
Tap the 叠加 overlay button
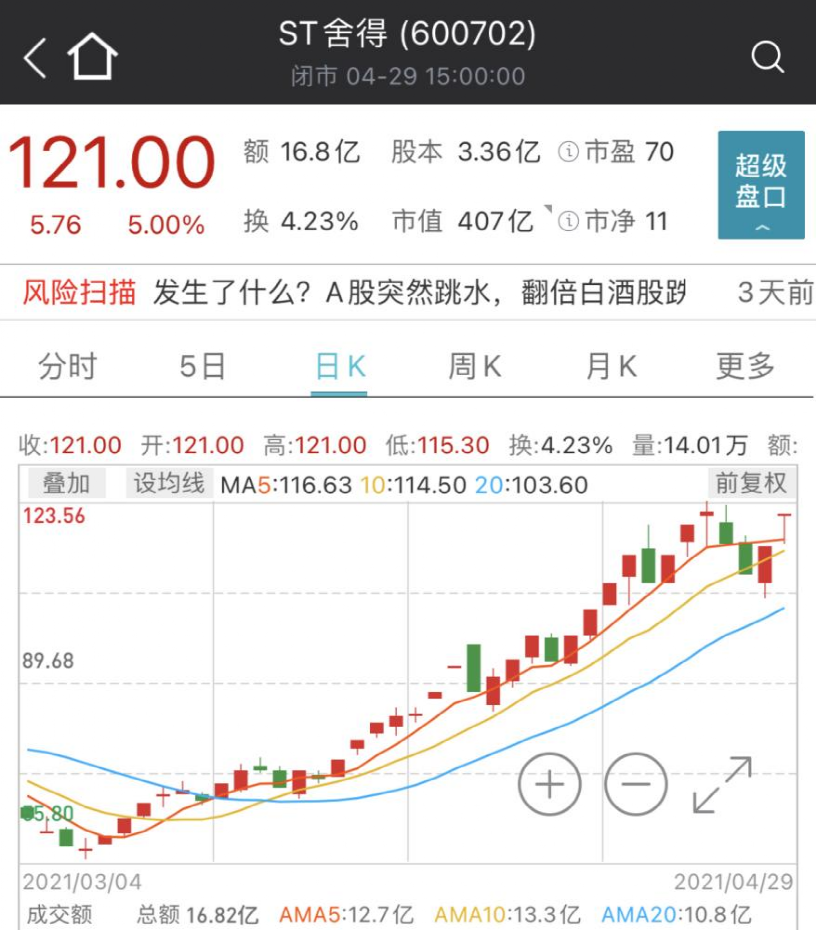[x=66, y=484]
